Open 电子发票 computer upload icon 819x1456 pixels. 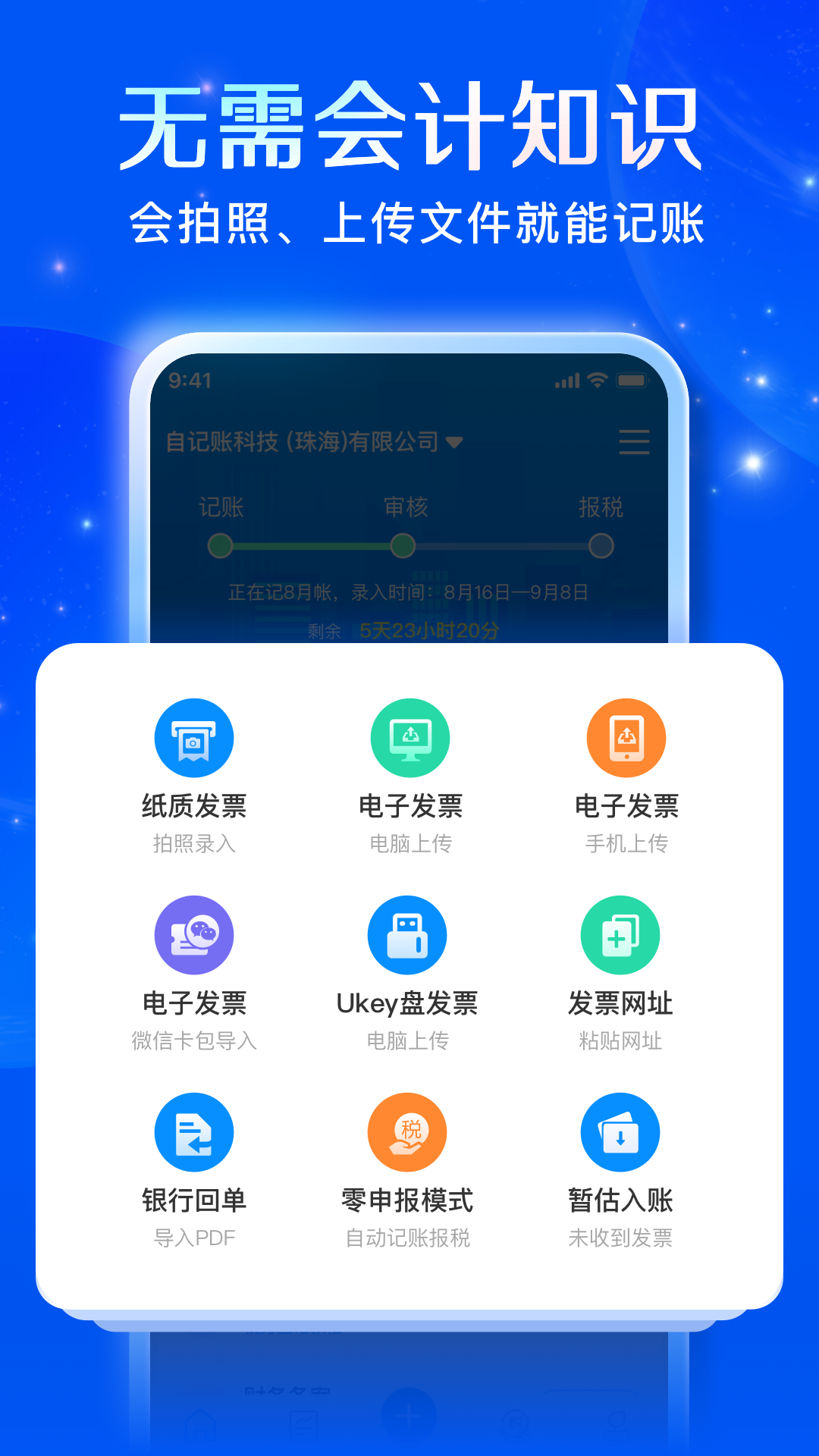(x=407, y=738)
